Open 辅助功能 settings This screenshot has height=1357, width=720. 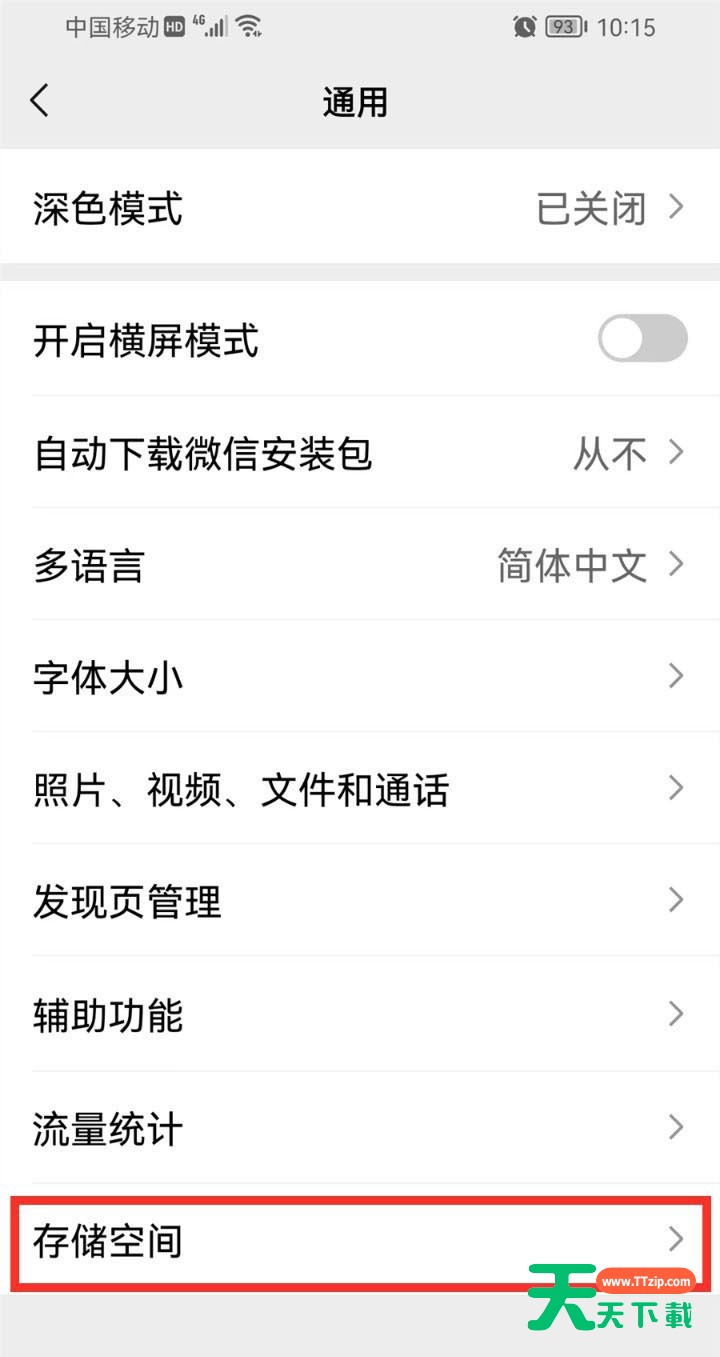[360, 1014]
